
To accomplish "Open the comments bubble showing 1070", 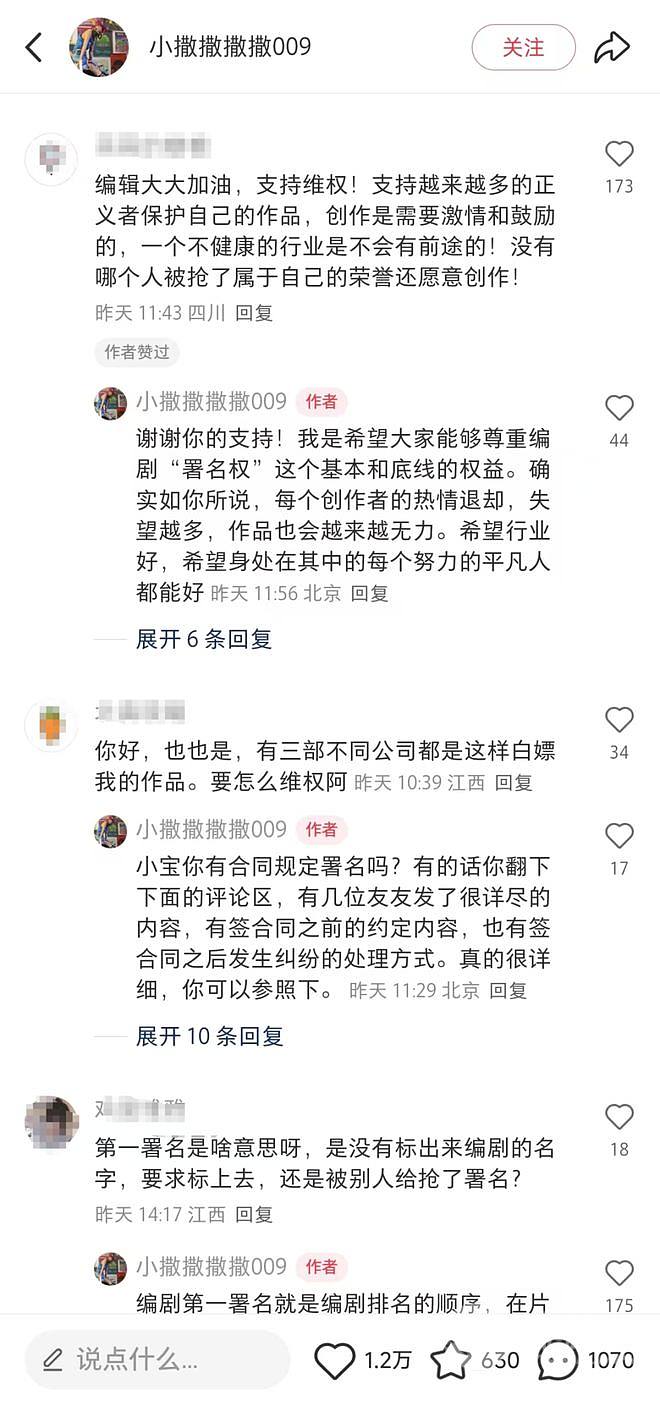I will pyautogui.click(x=558, y=1360).
